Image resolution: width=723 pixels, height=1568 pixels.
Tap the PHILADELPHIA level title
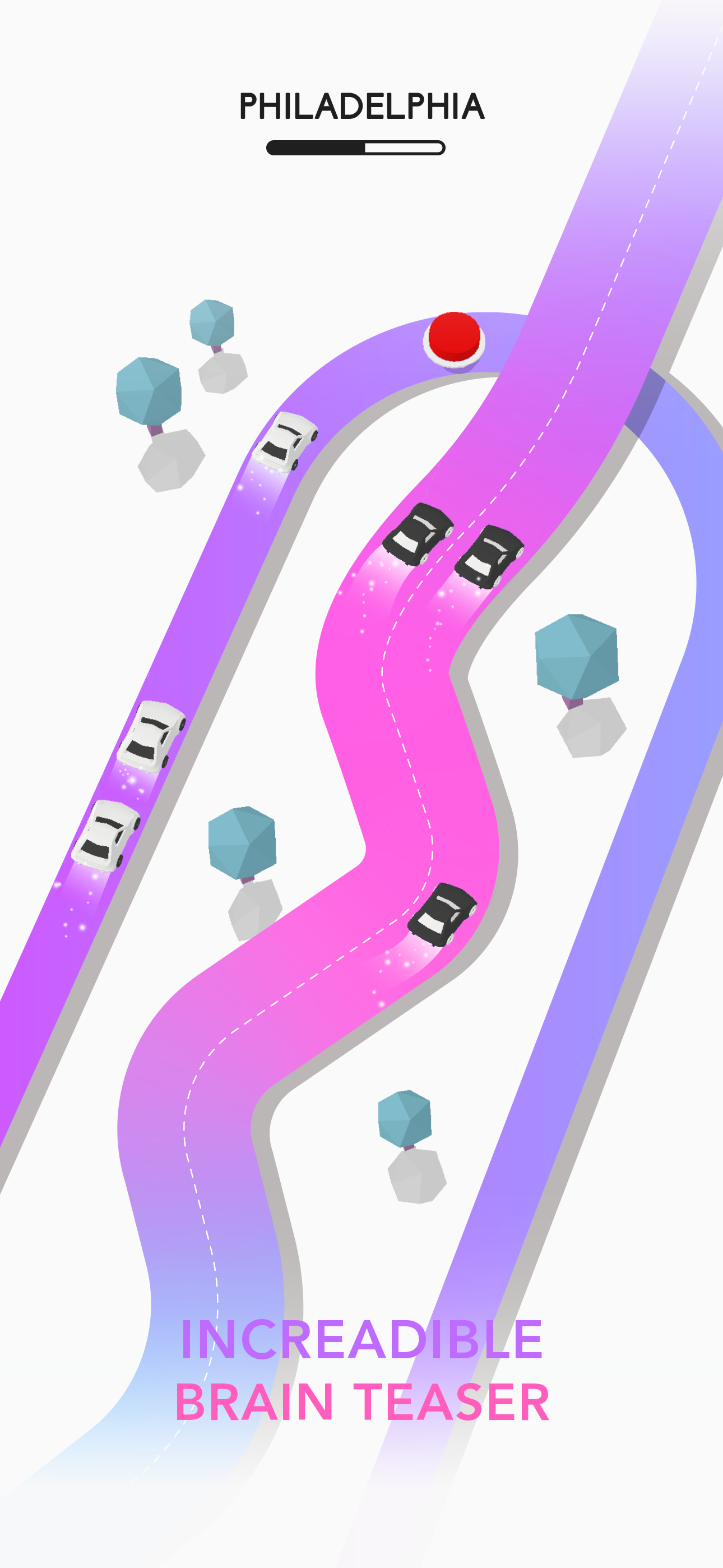click(360, 107)
